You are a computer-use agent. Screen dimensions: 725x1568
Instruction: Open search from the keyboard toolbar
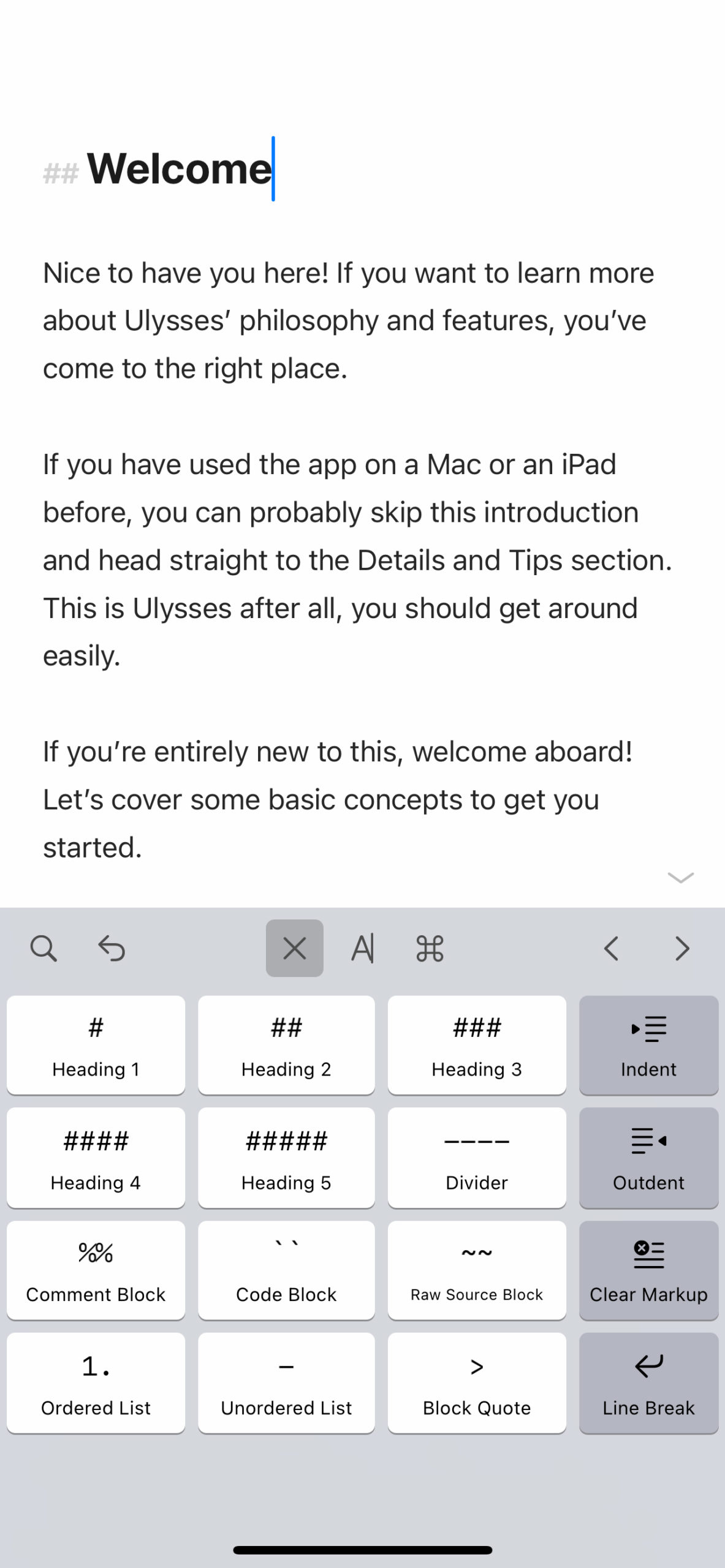pyautogui.click(x=44, y=949)
